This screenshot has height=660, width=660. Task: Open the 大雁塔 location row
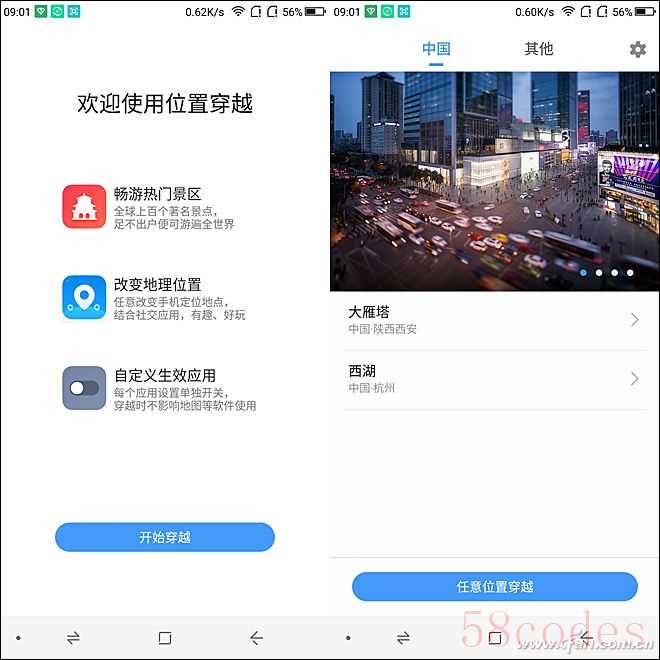[495, 320]
